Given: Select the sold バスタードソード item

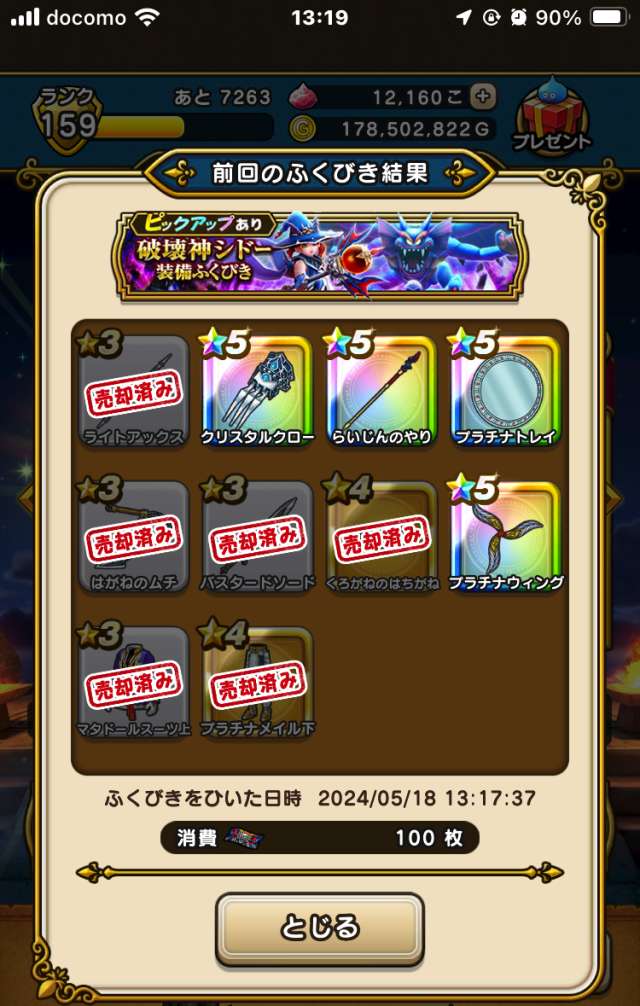Looking at the screenshot, I should tap(257, 535).
